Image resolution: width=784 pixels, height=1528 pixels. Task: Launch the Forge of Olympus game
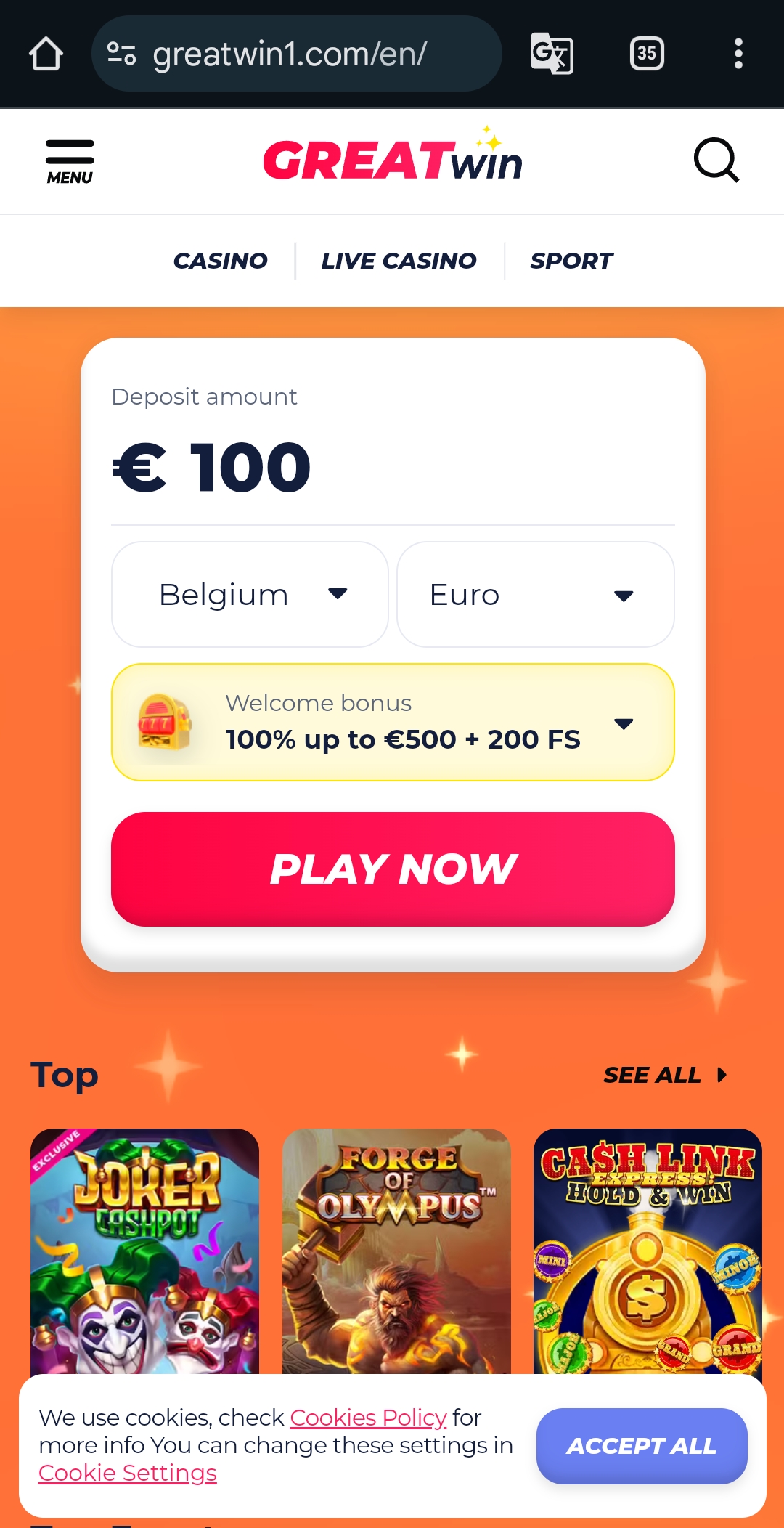tap(396, 1251)
